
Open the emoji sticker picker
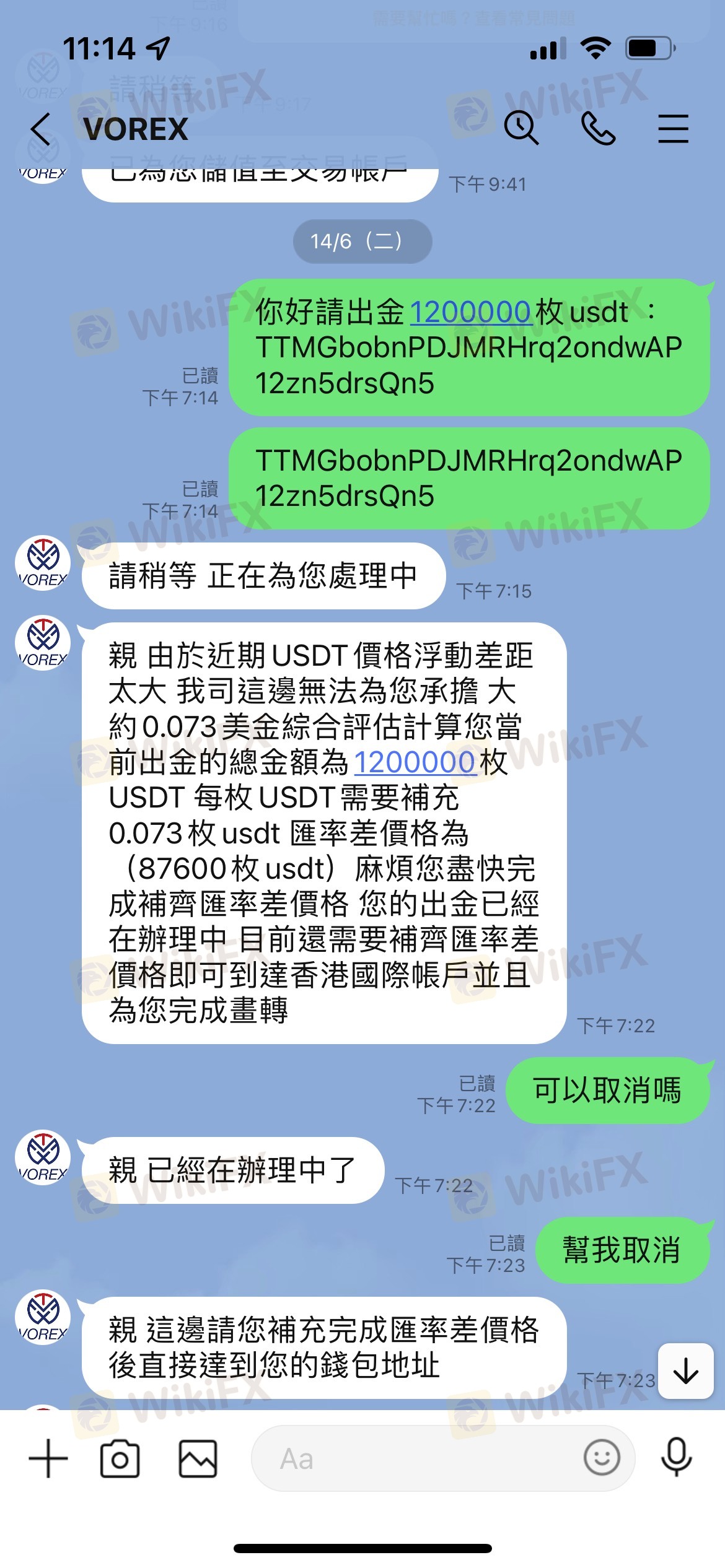click(x=601, y=1457)
